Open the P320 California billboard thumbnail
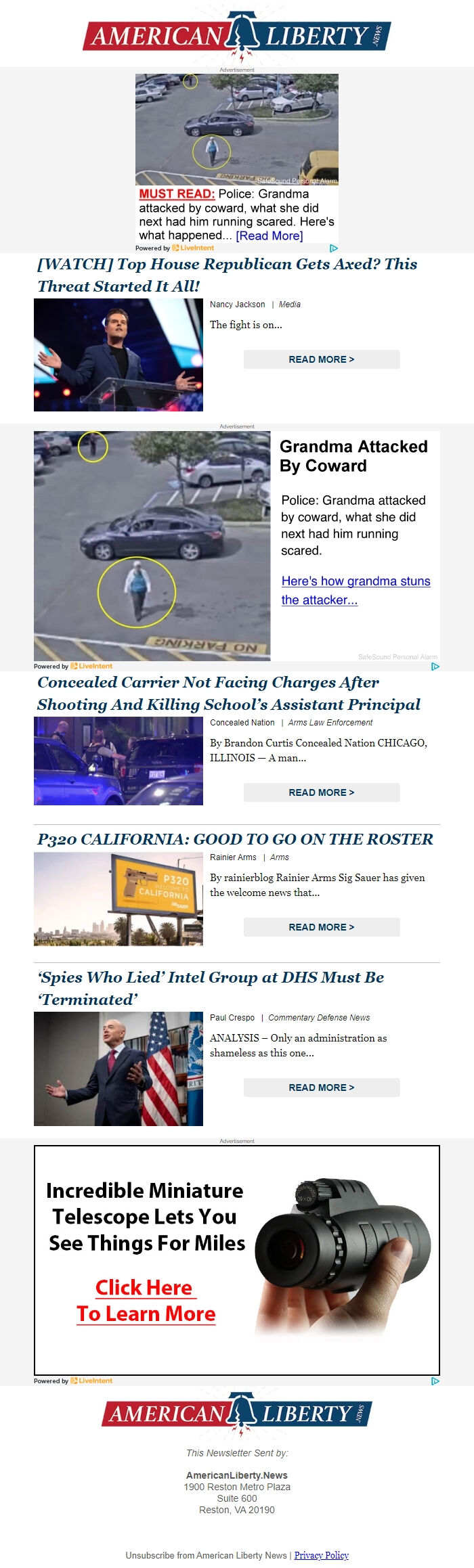This screenshot has height=1568, width=474. coord(118,899)
